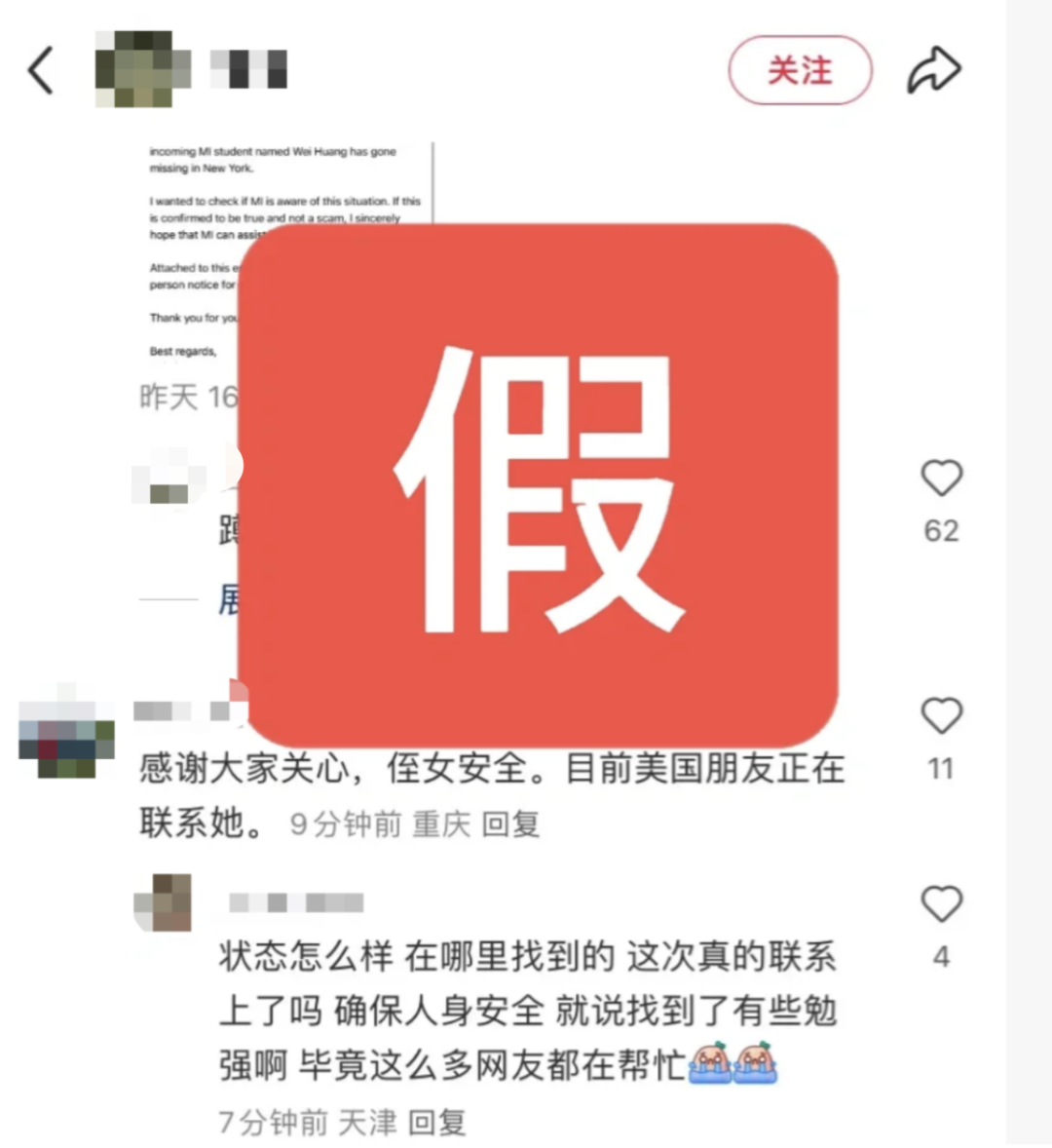Reply to the 天津 comment via 回复
This screenshot has width=1052, height=1148.
pos(436,1123)
